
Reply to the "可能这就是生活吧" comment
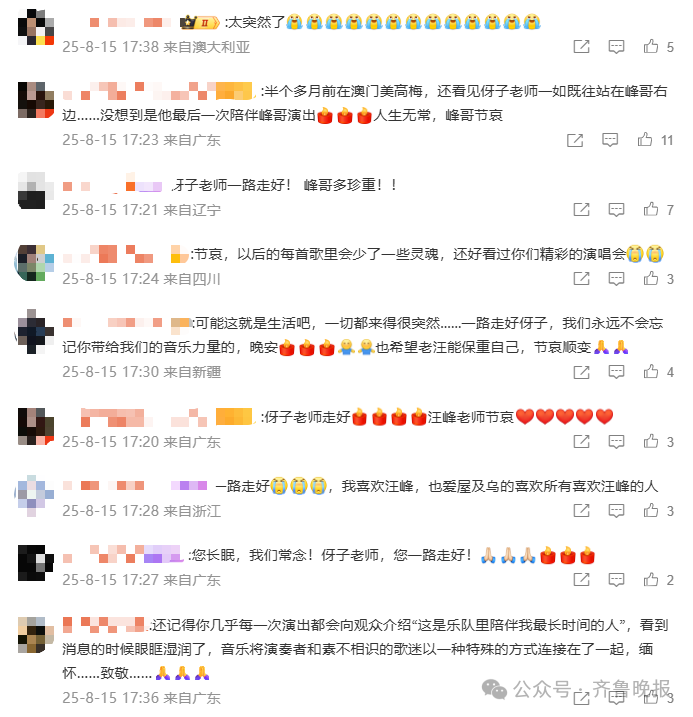pyautogui.click(x=617, y=372)
